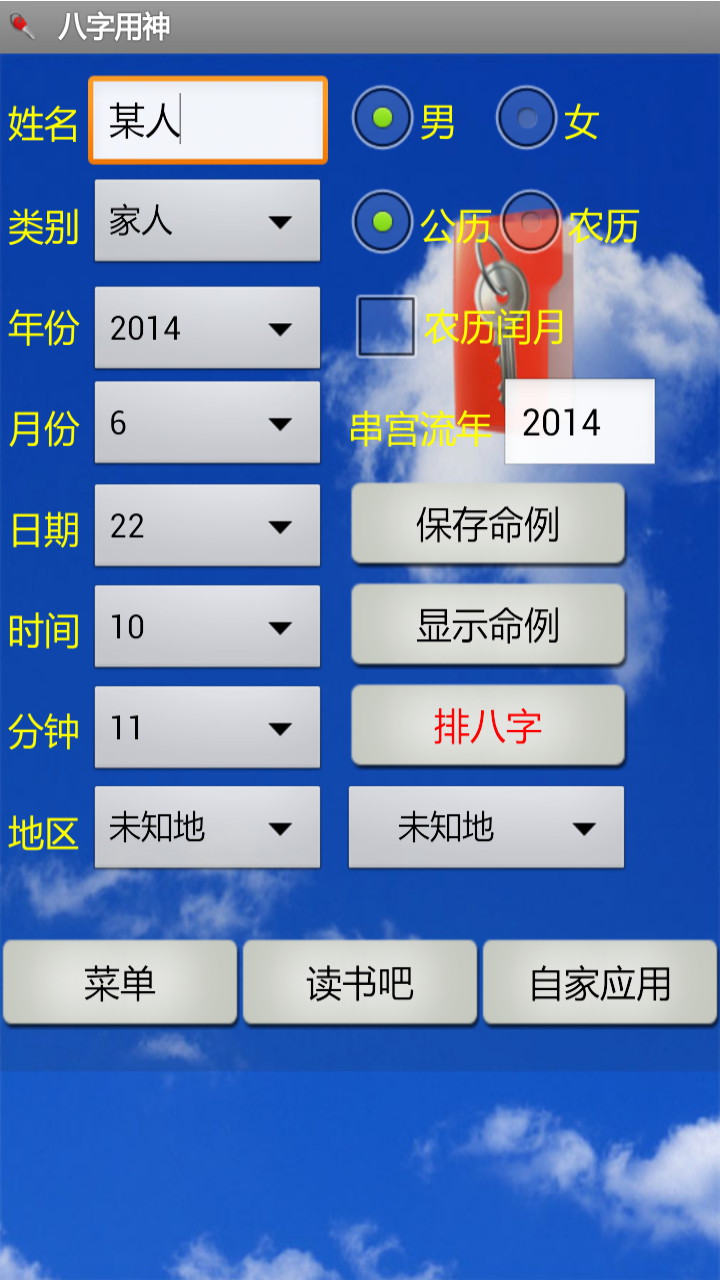720x1280 pixels.
Task: Tap the 姓名 name input field
Action: tap(208, 121)
